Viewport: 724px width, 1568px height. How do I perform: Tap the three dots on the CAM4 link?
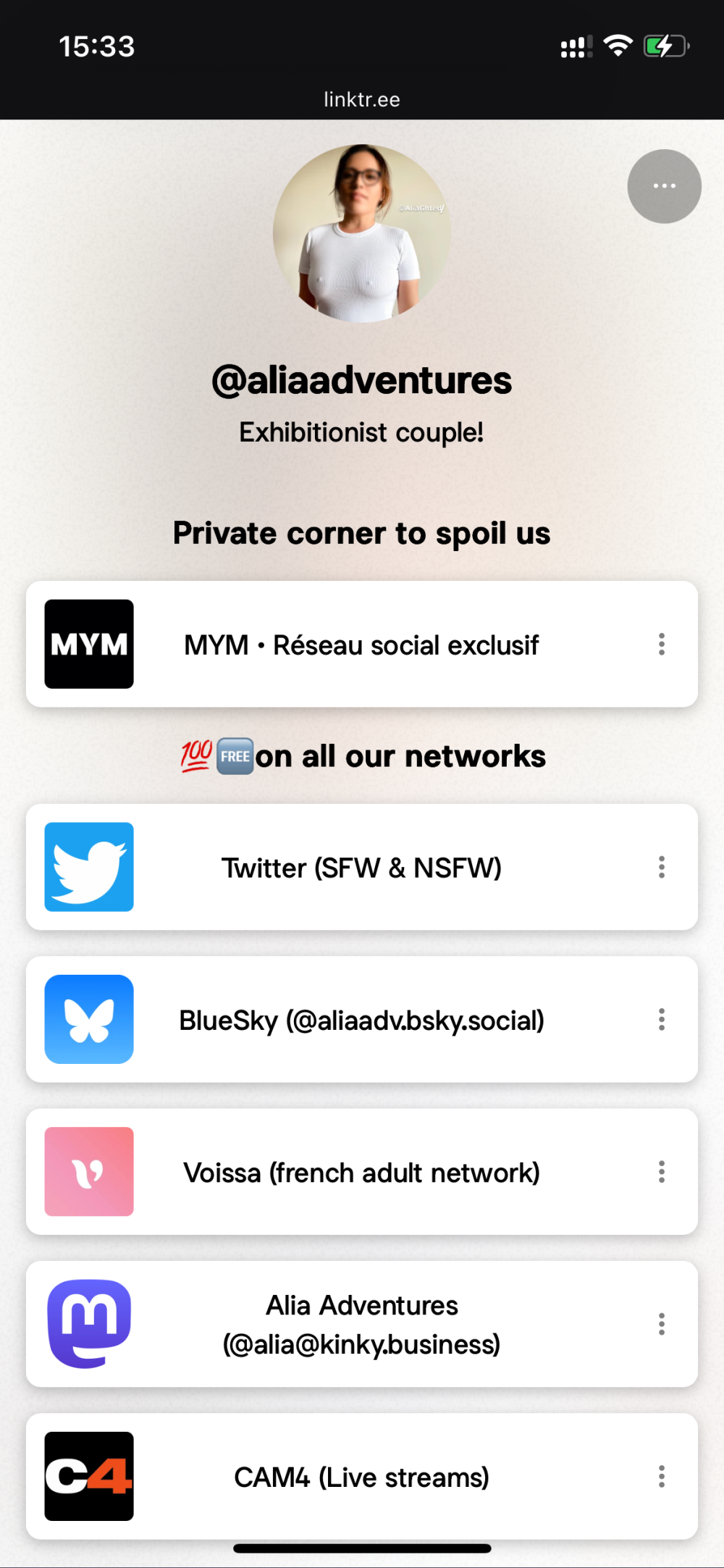pyautogui.click(x=661, y=1477)
